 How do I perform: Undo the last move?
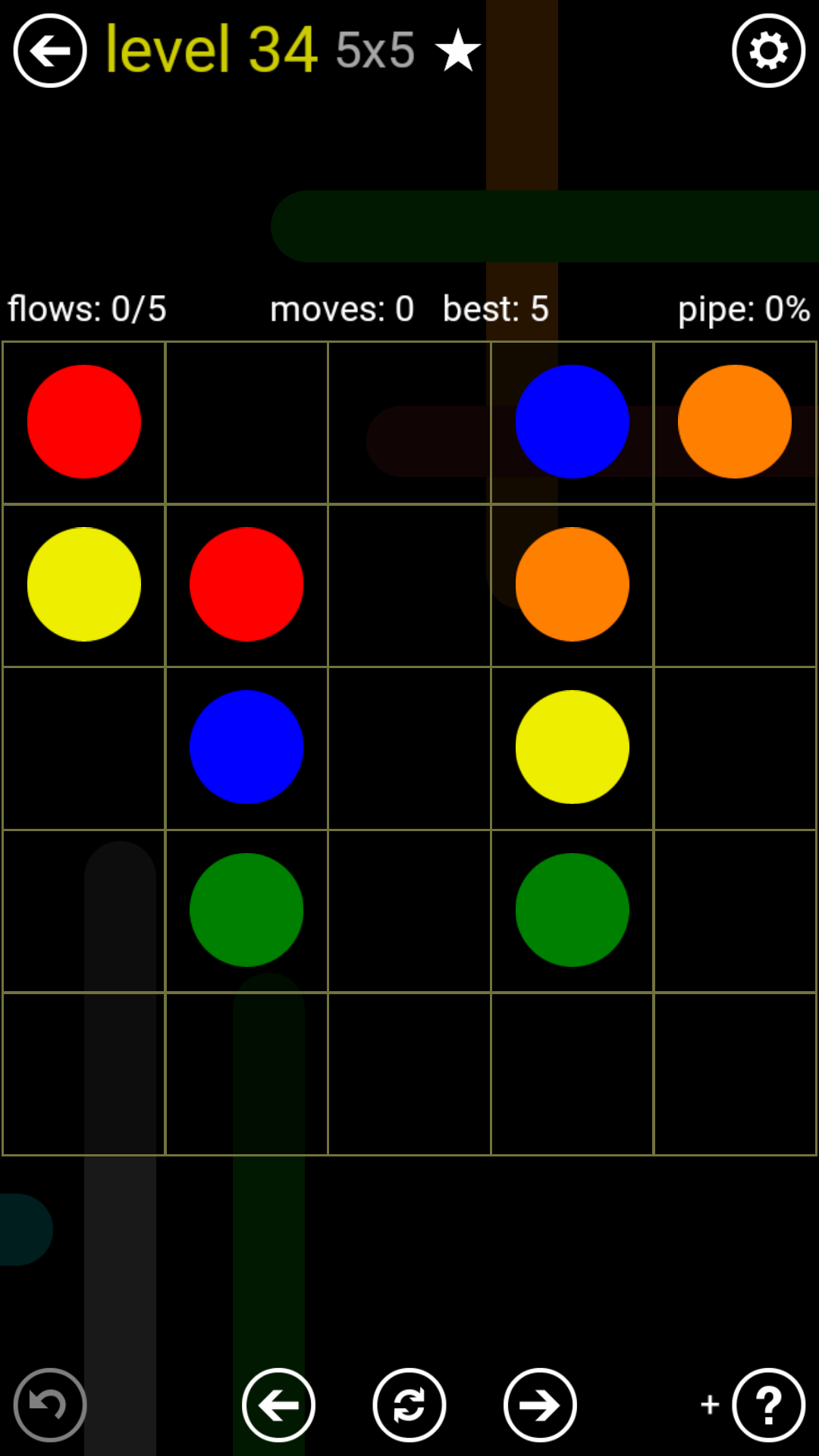(x=50, y=1404)
